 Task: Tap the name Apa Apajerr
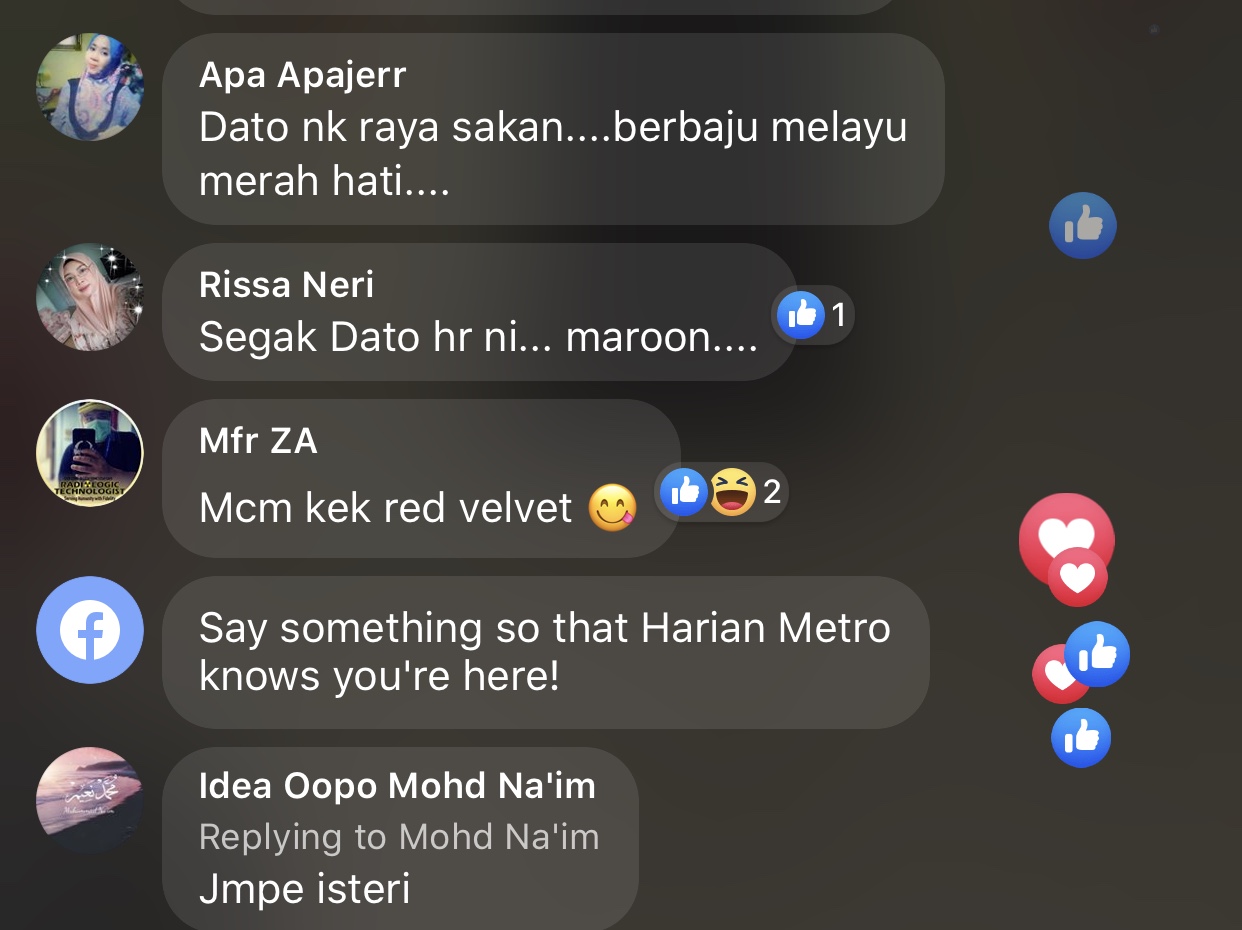click(302, 75)
